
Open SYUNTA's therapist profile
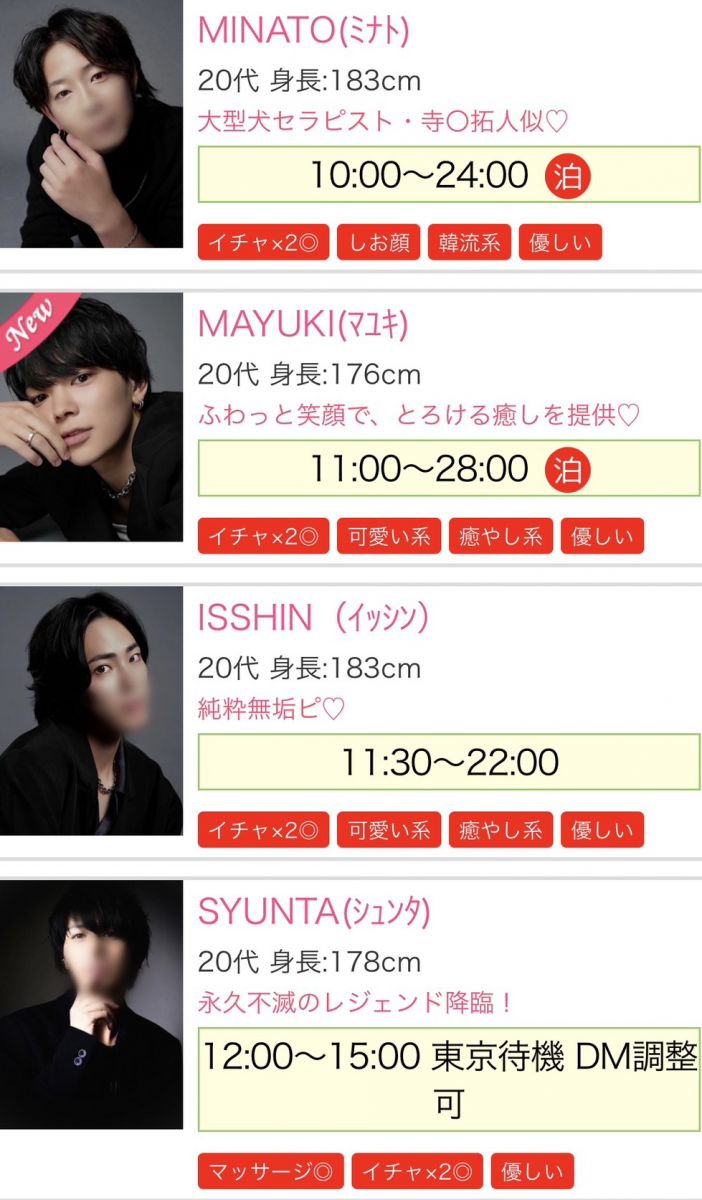point(314,911)
